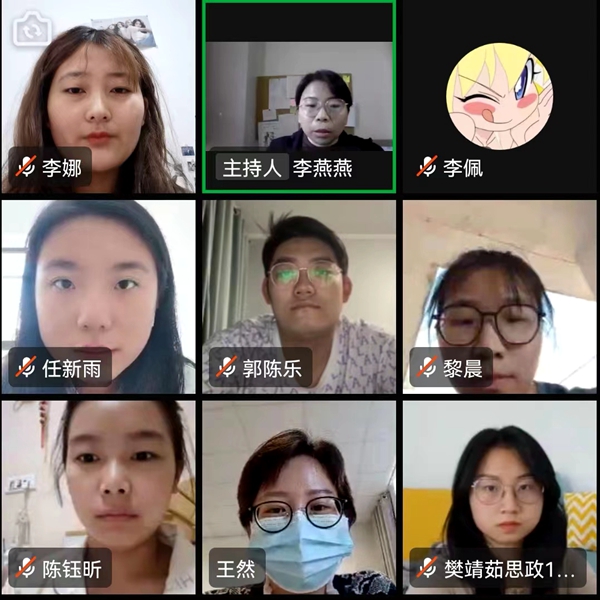Open 黎晨's video tile
Image resolution: width=600 pixels, height=600 pixels.
click(x=500, y=297)
